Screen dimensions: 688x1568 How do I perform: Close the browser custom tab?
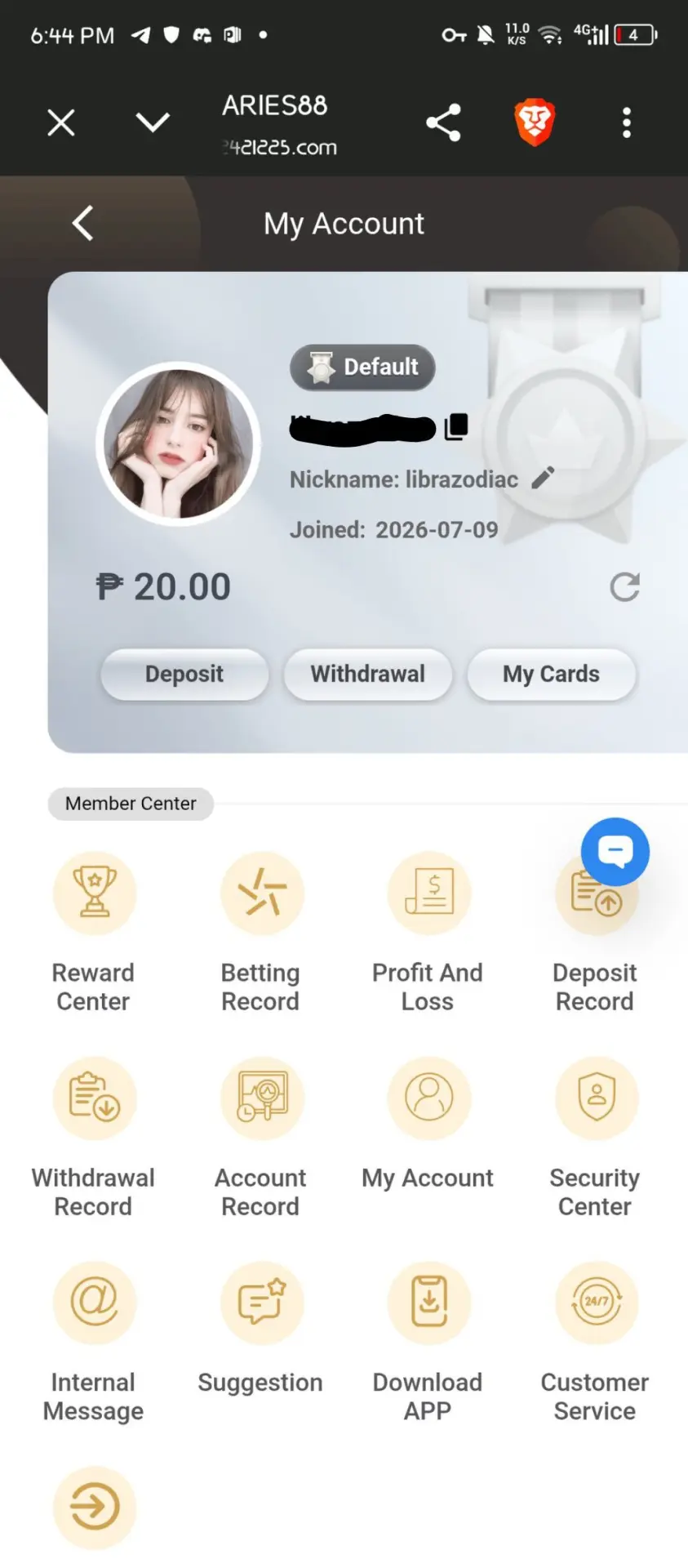click(61, 122)
